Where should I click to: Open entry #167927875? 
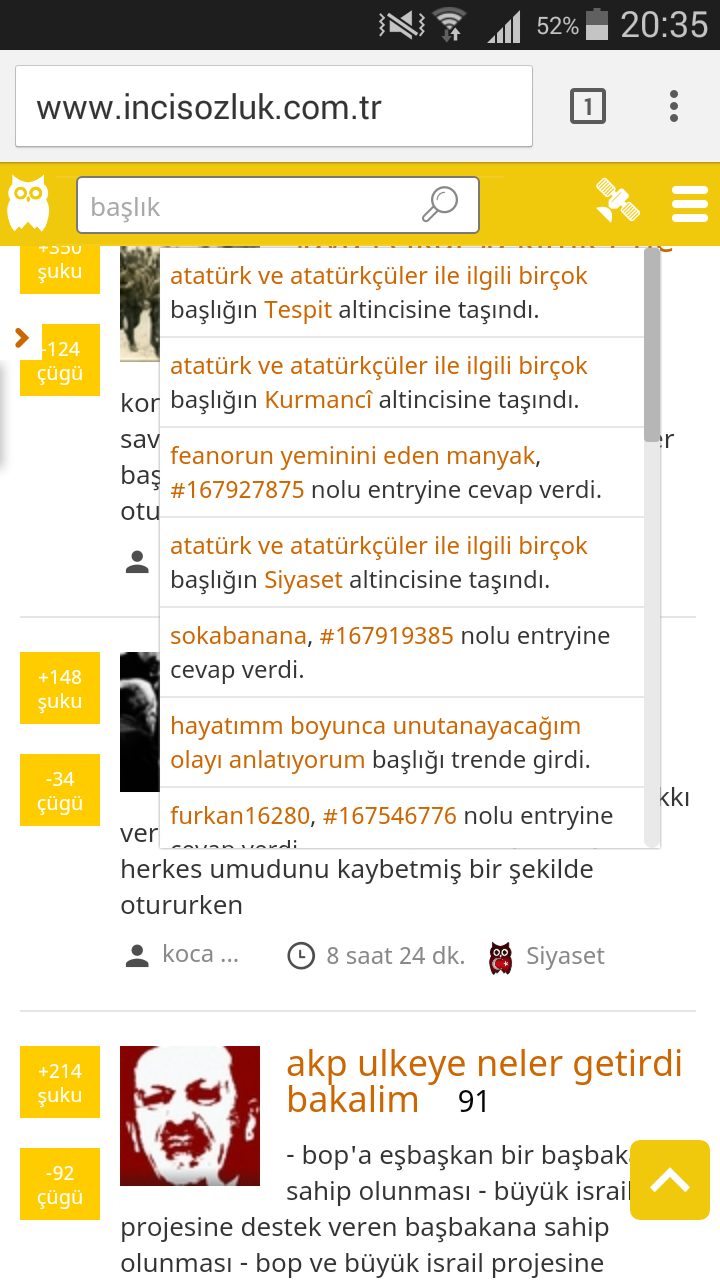[x=237, y=490]
